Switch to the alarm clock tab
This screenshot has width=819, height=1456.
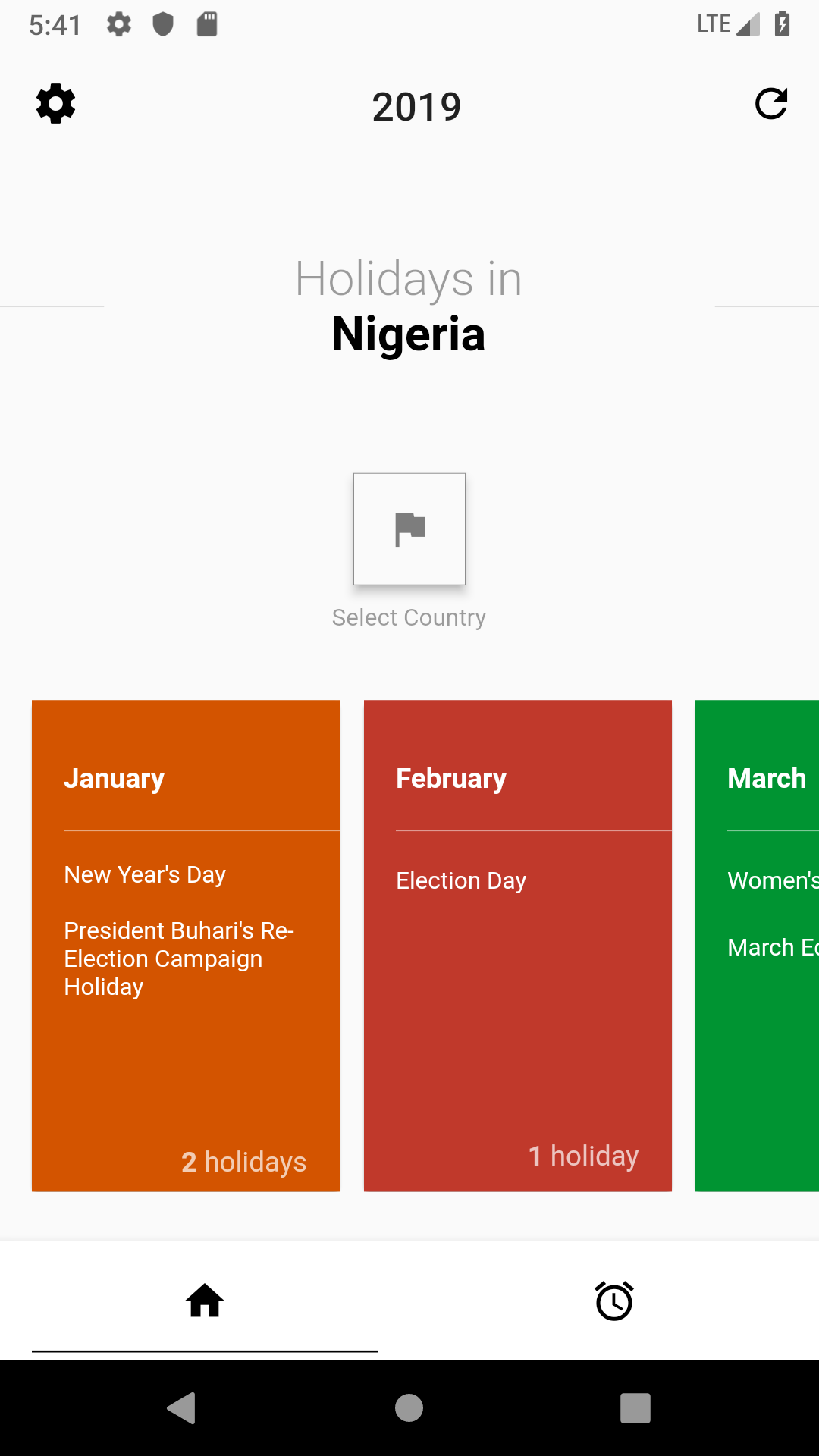tap(614, 1301)
